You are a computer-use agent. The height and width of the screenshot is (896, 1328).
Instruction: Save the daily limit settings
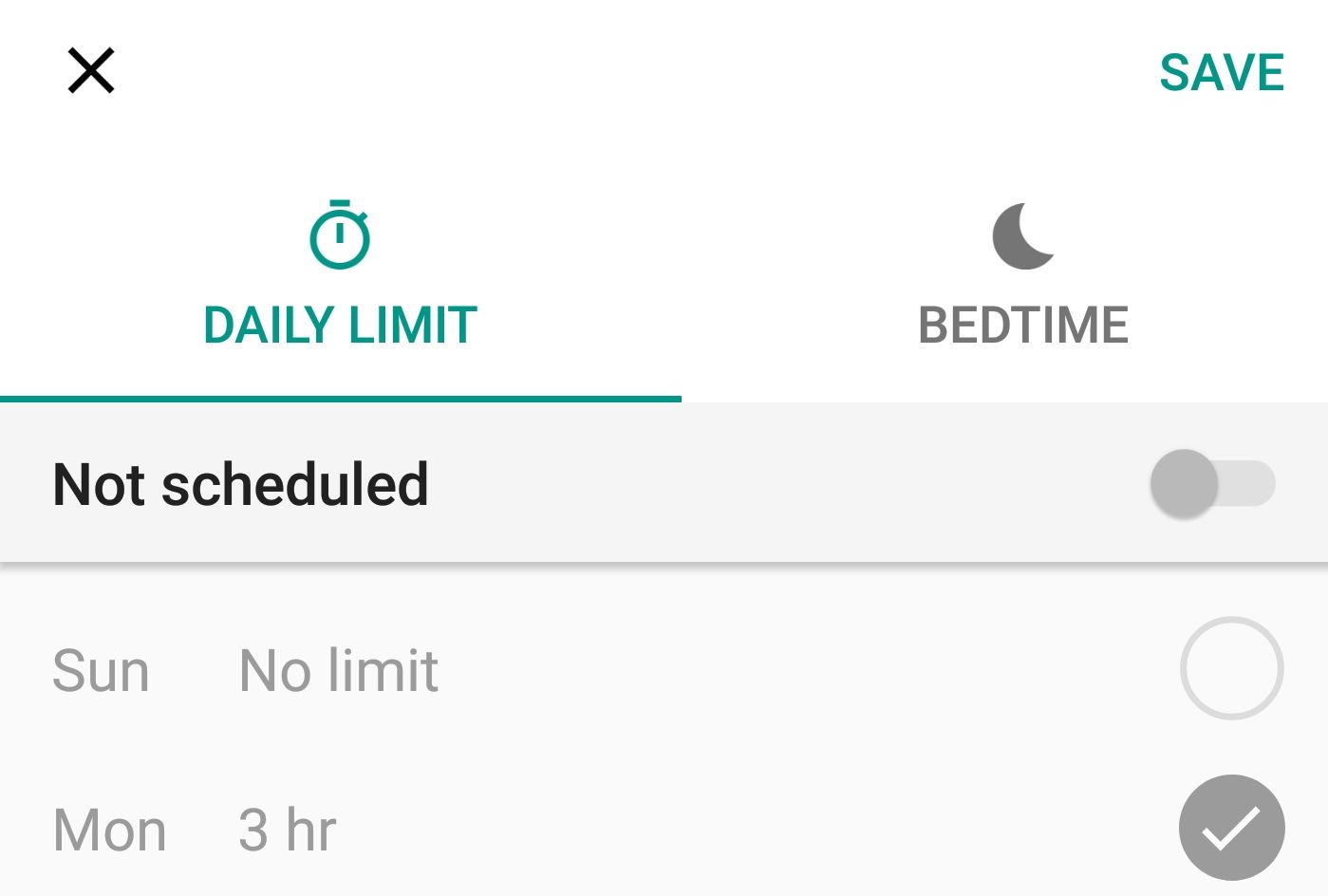(1221, 73)
